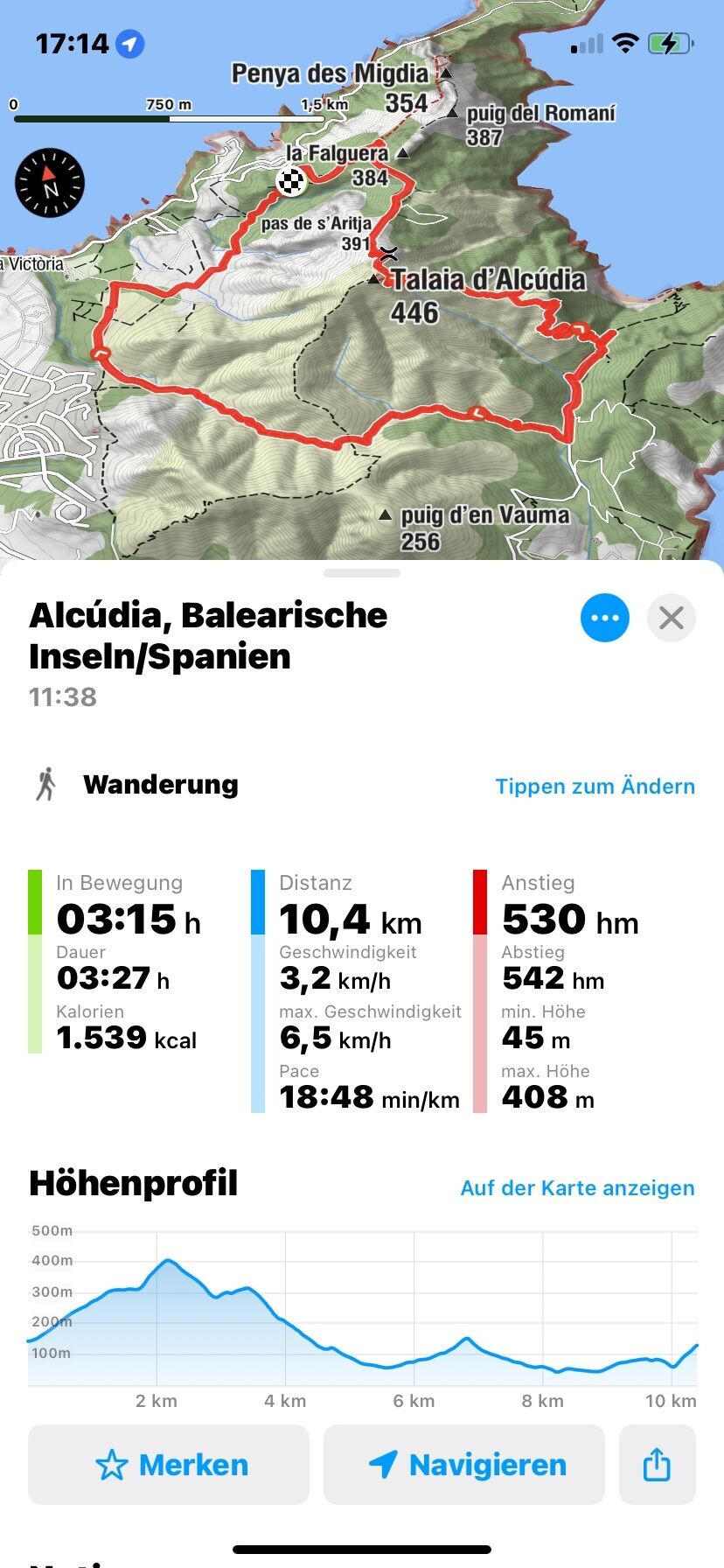
Task: Save the track with Merken
Action: coord(169,1465)
